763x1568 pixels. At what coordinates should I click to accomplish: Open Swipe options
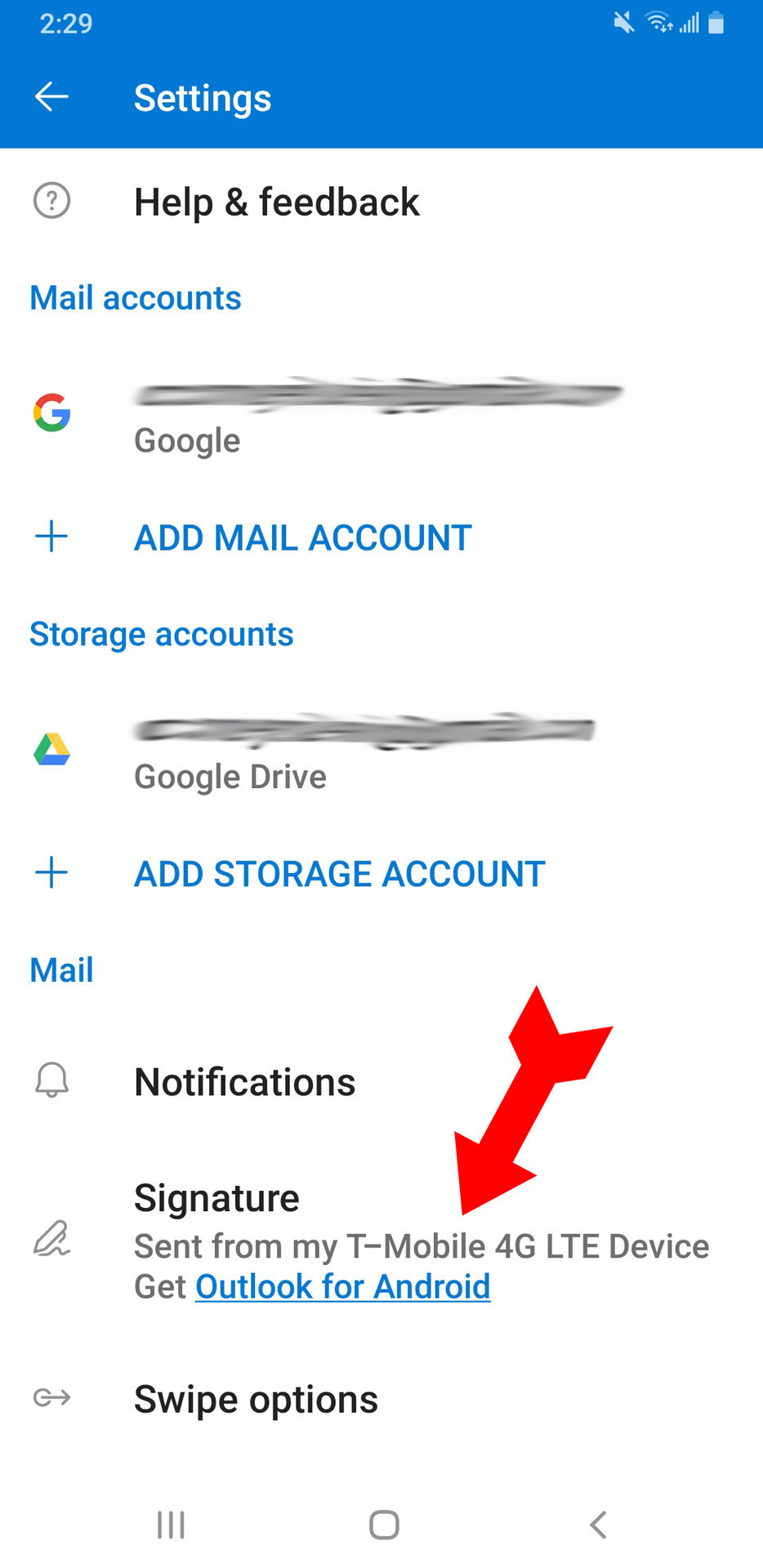pos(256,1400)
